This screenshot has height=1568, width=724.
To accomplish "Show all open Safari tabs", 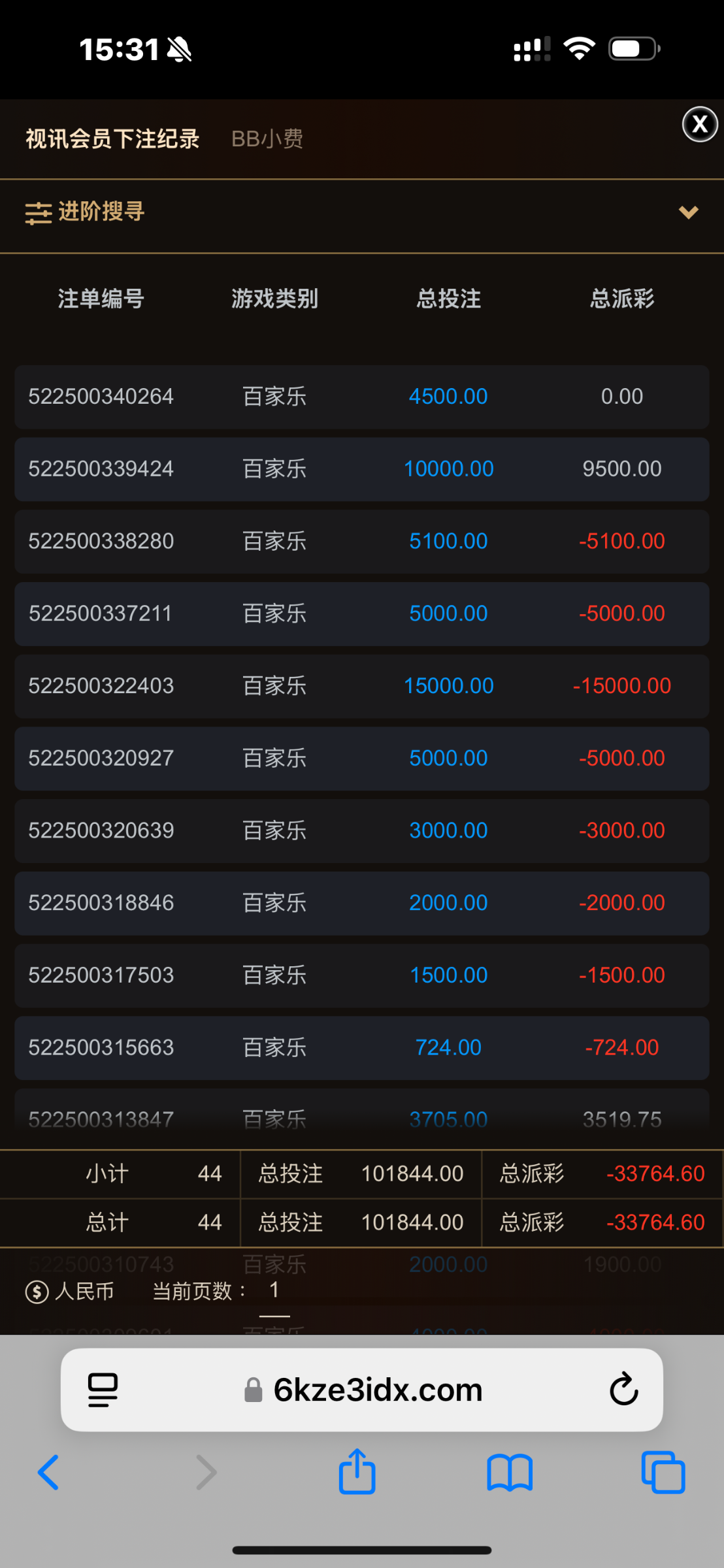I will (x=663, y=1473).
